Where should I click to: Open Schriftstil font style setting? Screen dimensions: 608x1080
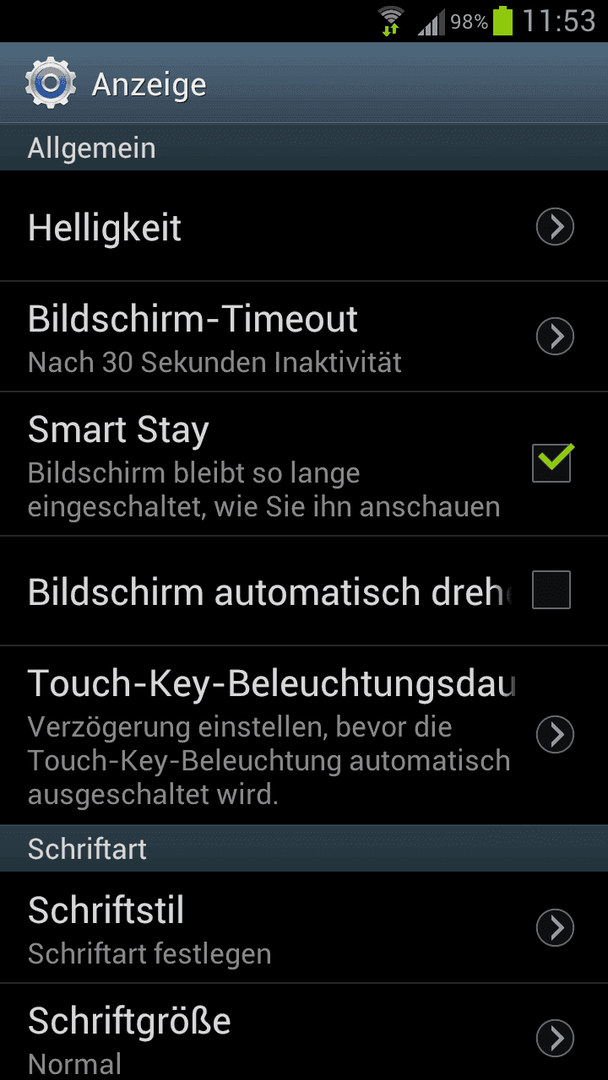(x=304, y=927)
